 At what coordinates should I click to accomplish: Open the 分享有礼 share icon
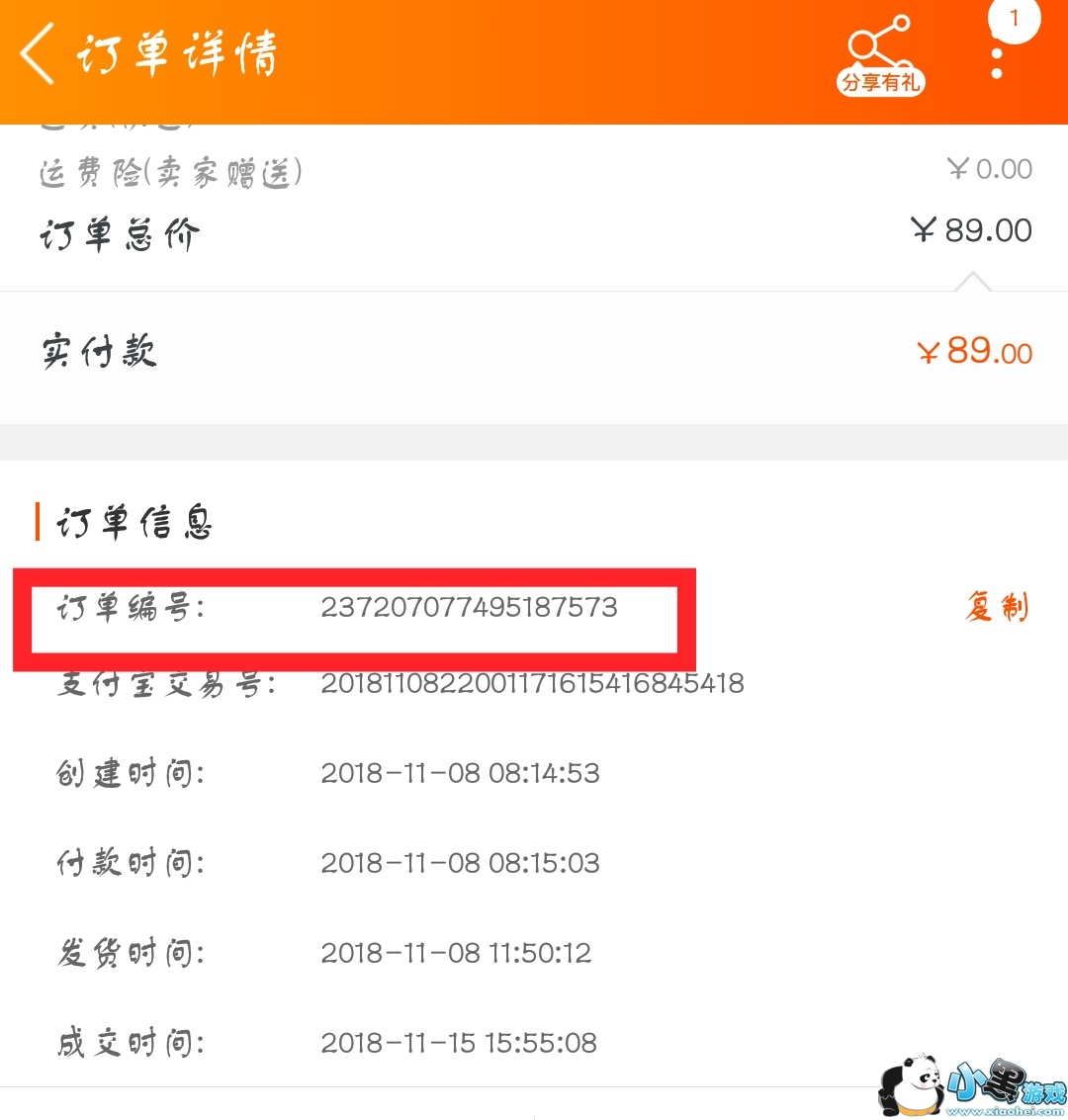pyautogui.click(x=880, y=55)
